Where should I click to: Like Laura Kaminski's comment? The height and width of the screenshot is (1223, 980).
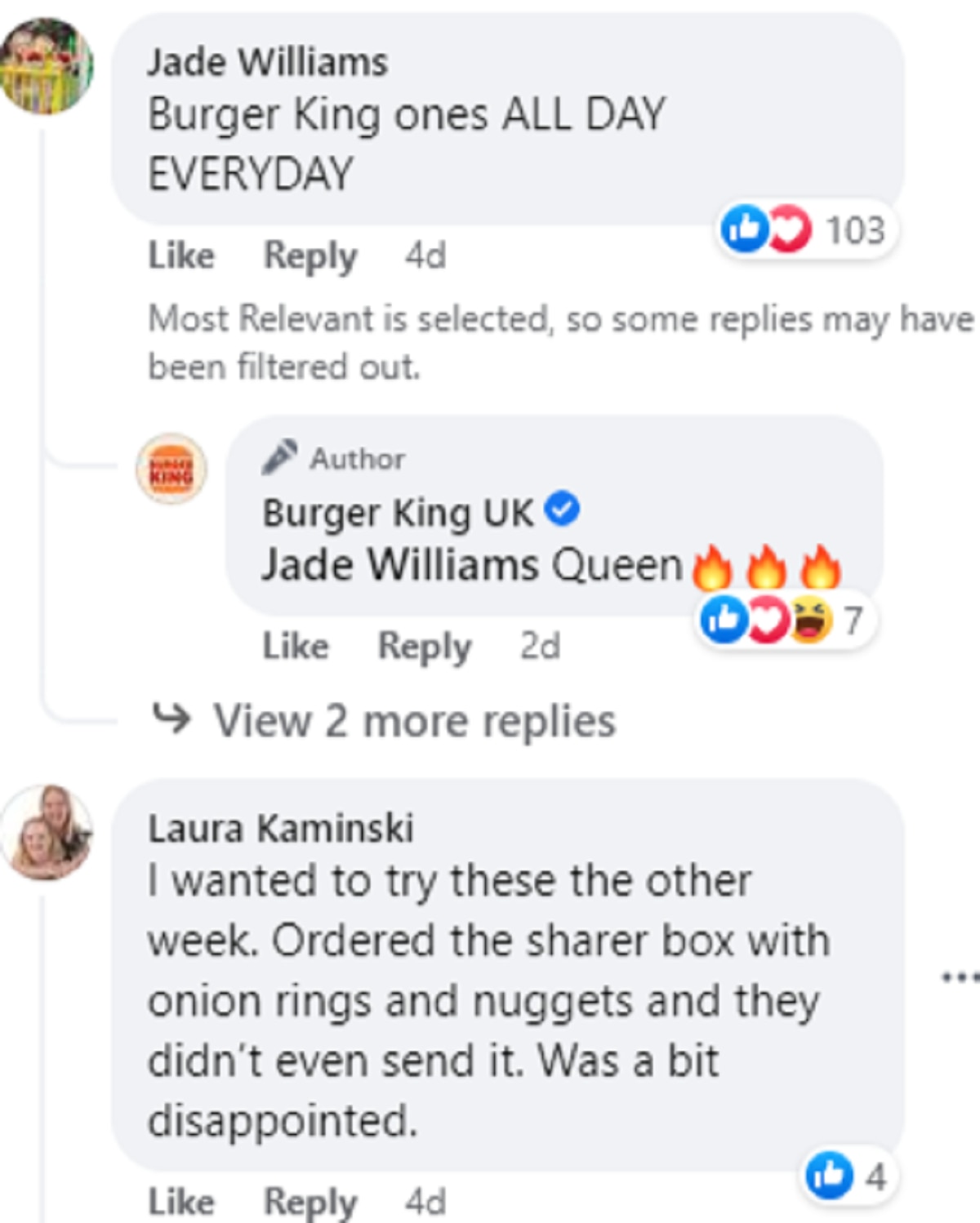pyautogui.click(x=180, y=1201)
